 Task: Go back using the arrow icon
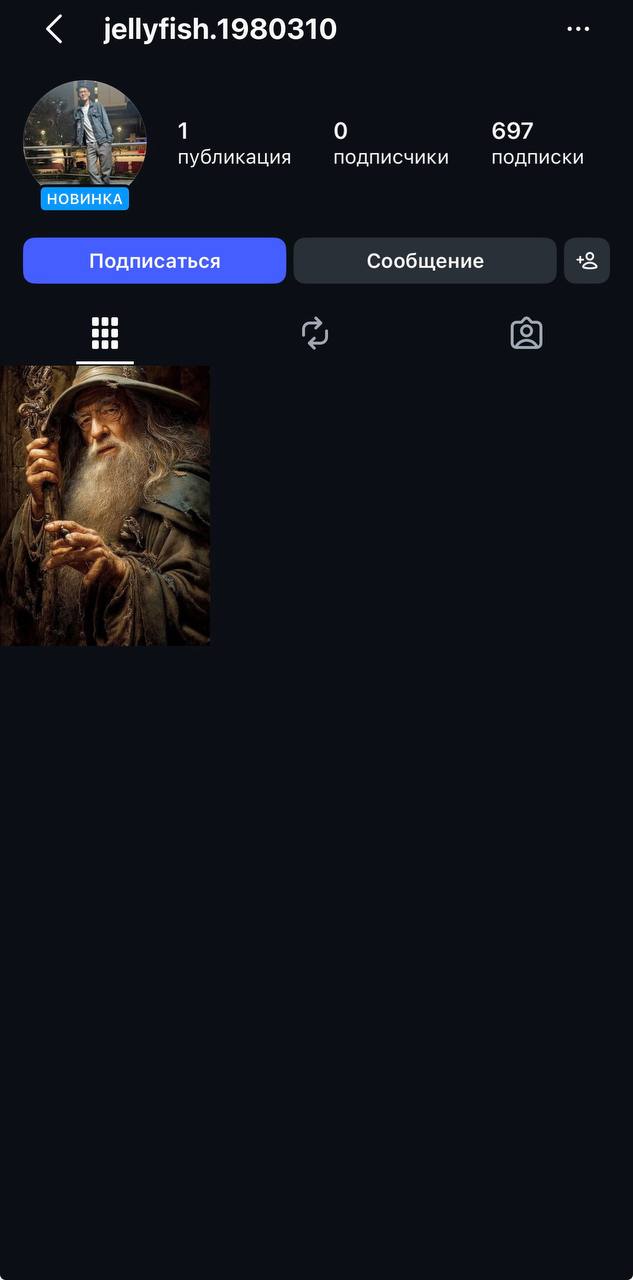(54, 29)
